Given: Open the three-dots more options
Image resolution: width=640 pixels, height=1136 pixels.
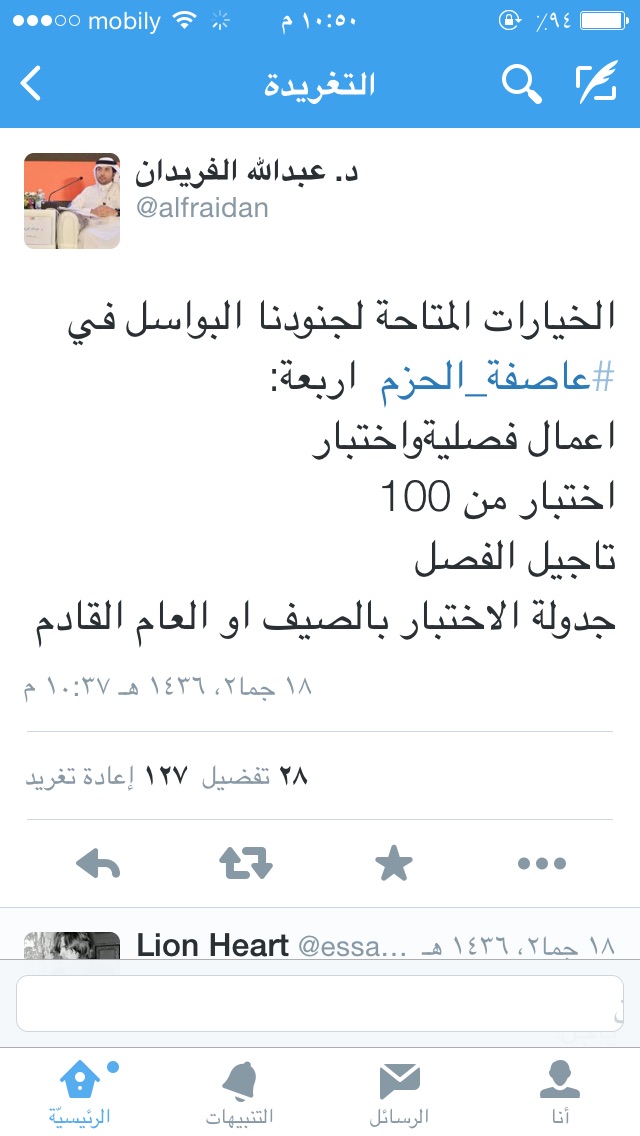Looking at the screenshot, I should (x=541, y=864).
